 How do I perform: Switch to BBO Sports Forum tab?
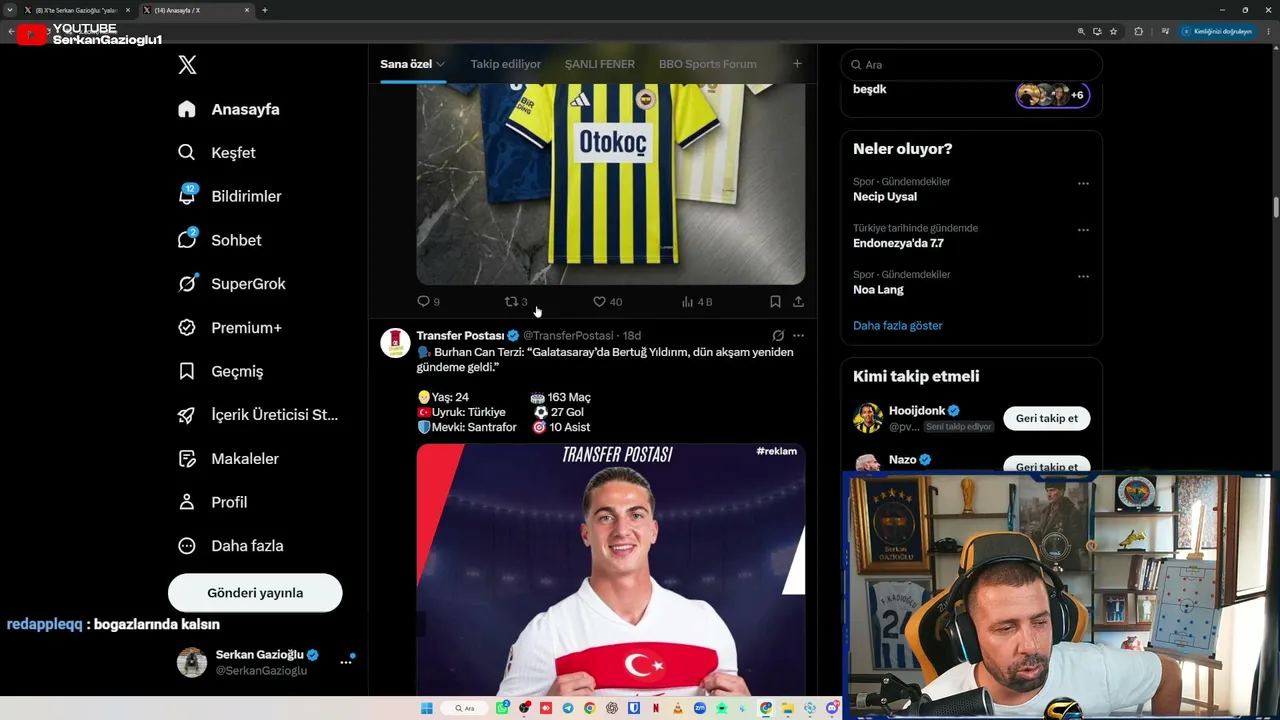click(x=708, y=64)
